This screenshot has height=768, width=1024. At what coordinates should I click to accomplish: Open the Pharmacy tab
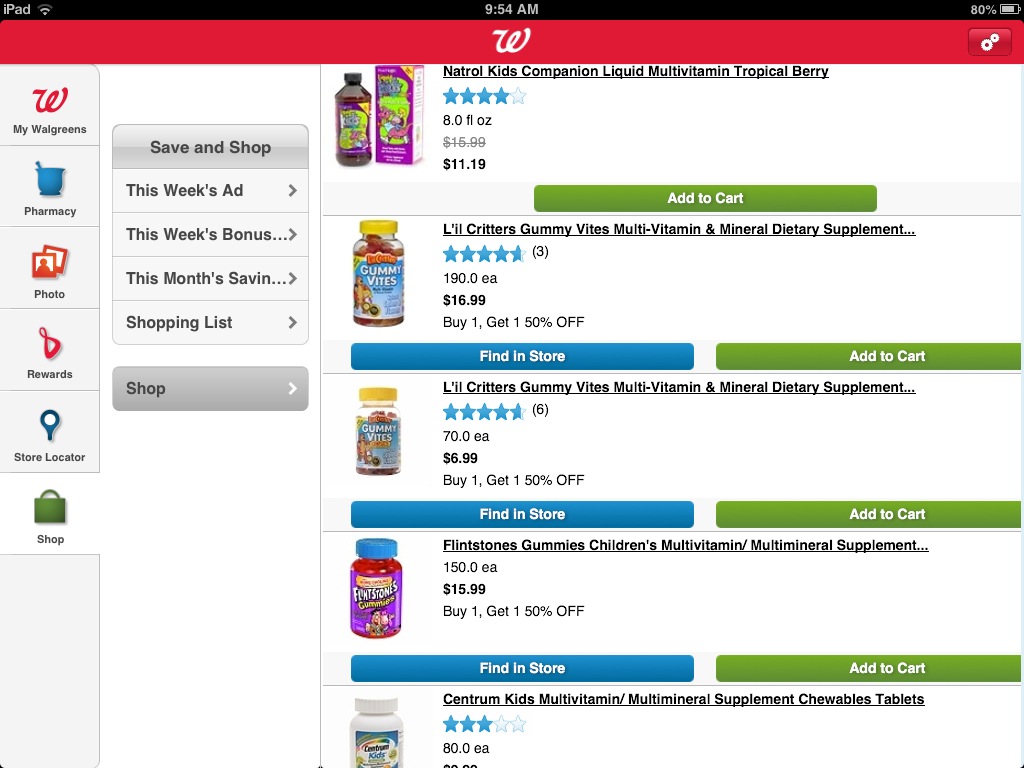tap(50, 188)
